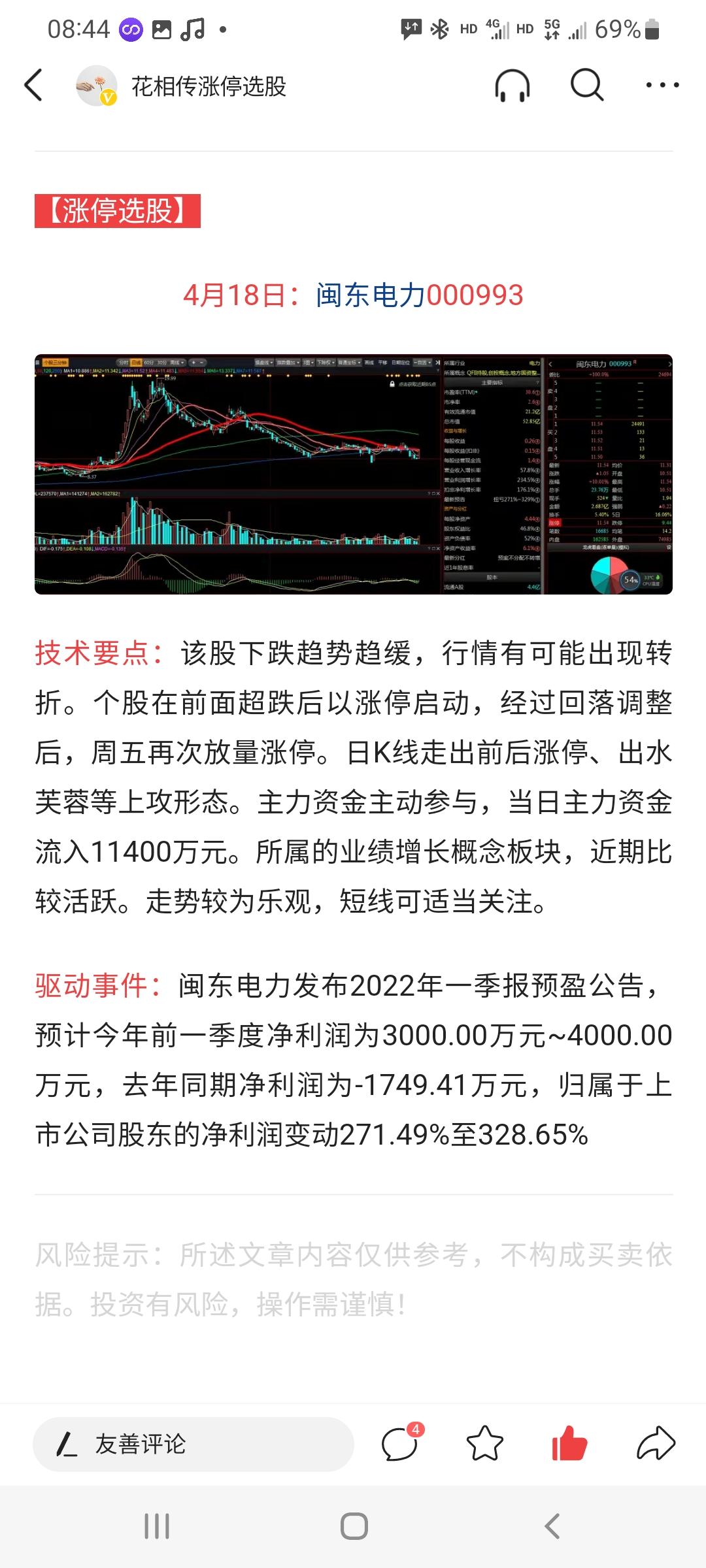Open the 指数叠加 overlay dropdown
706x1568 pixels.
point(288,363)
